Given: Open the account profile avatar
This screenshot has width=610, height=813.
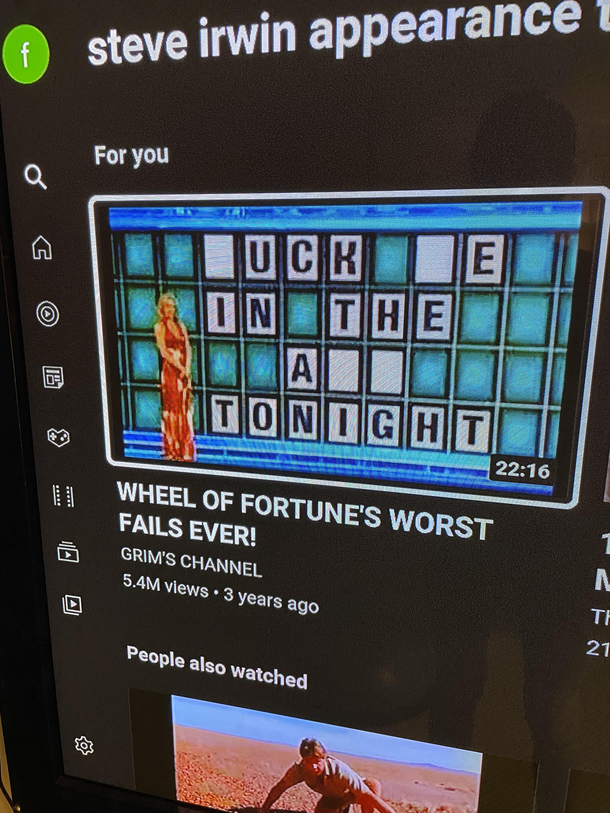Looking at the screenshot, I should (x=26, y=53).
